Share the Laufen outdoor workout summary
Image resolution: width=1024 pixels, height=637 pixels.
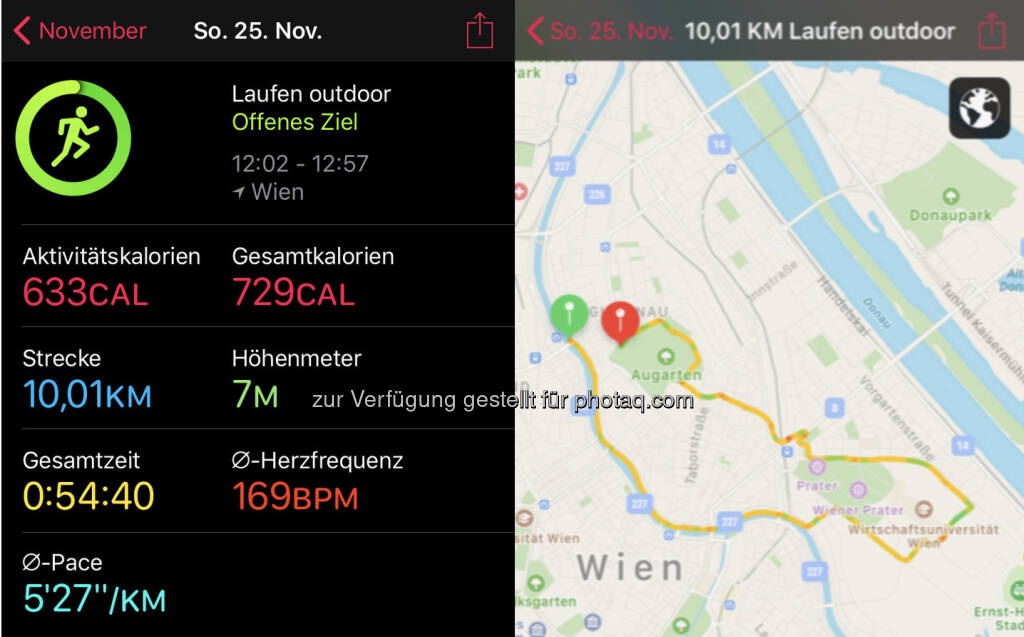480,30
